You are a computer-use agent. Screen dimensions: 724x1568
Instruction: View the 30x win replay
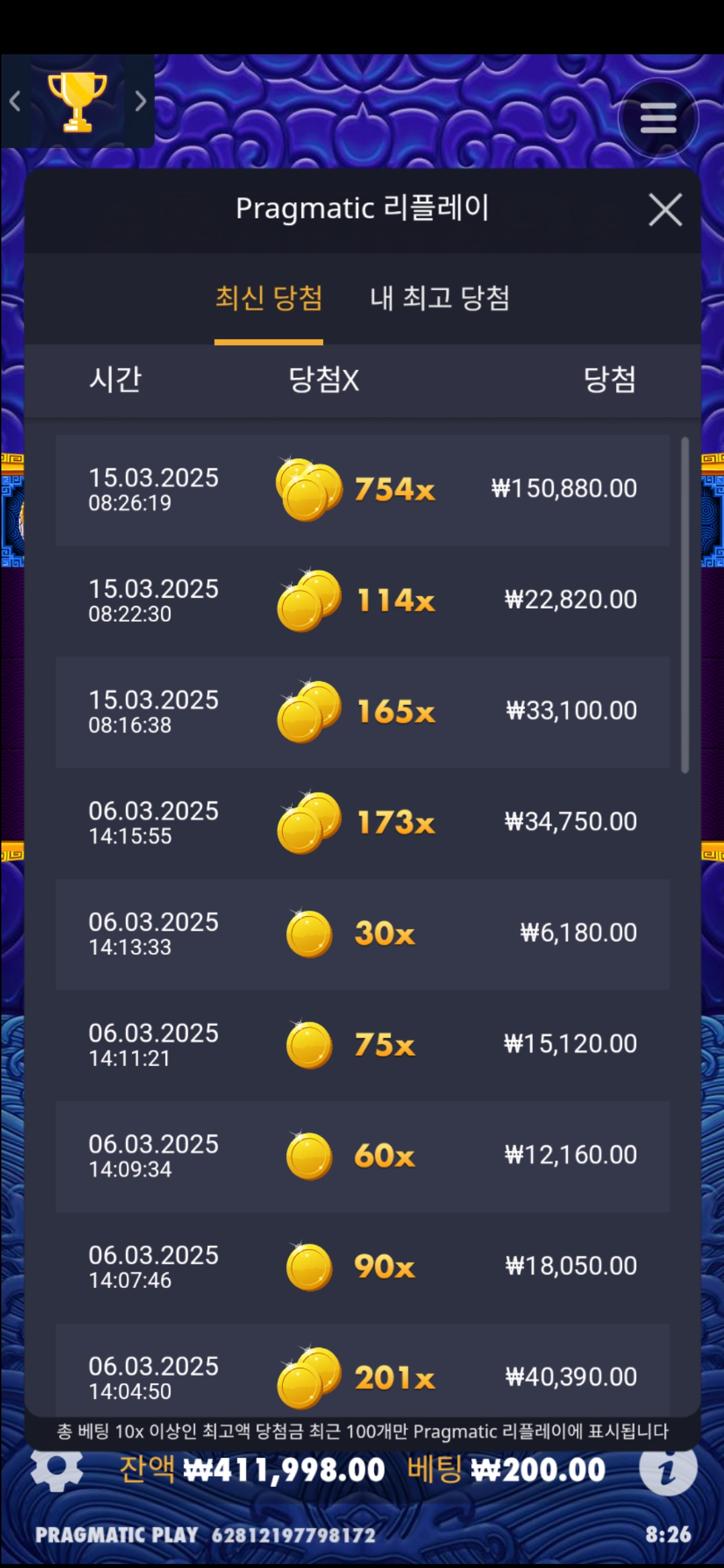tap(362, 933)
